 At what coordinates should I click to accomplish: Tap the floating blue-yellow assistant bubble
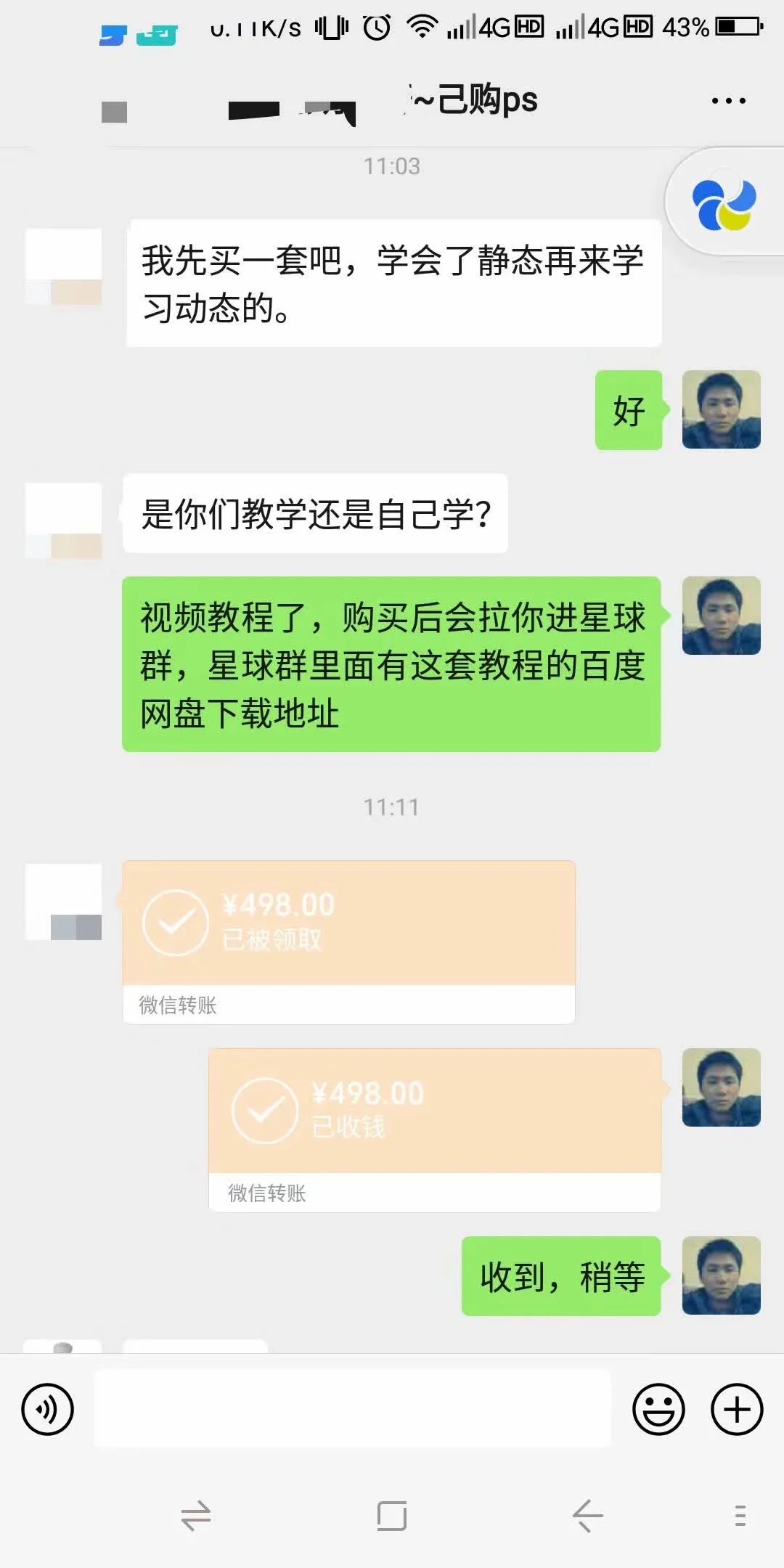[x=724, y=203]
